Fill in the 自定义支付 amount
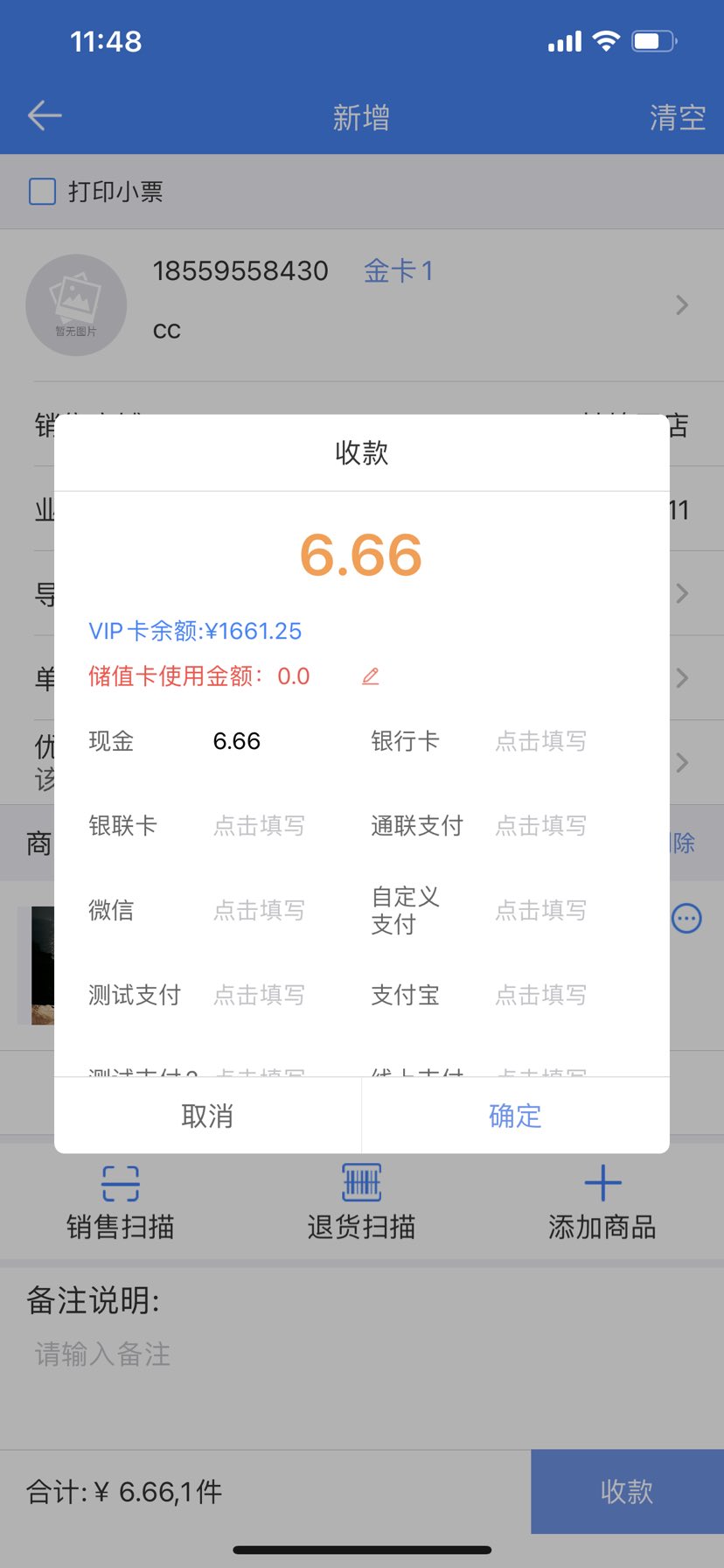The height and width of the screenshot is (1568, 724). coord(540,910)
